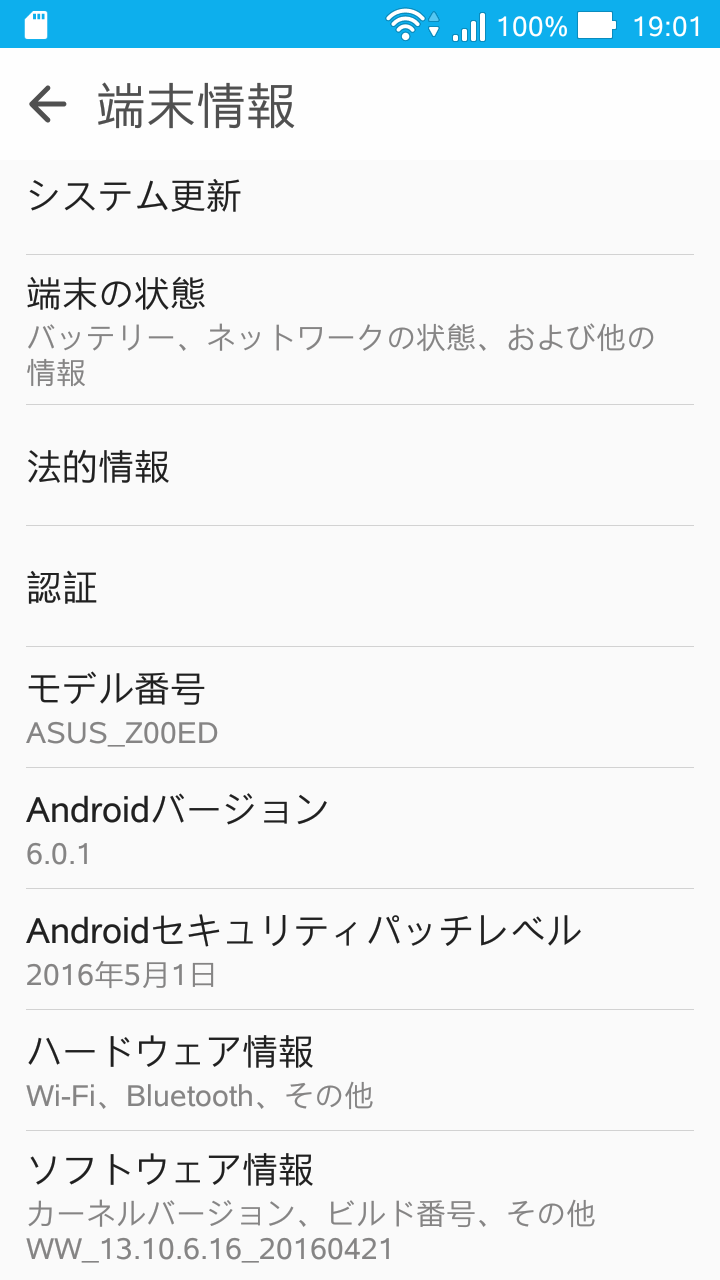The height and width of the screenshot is (1280, 720).
Task: Go back from 端末情報 screen
Action: (x=47, y=104)
